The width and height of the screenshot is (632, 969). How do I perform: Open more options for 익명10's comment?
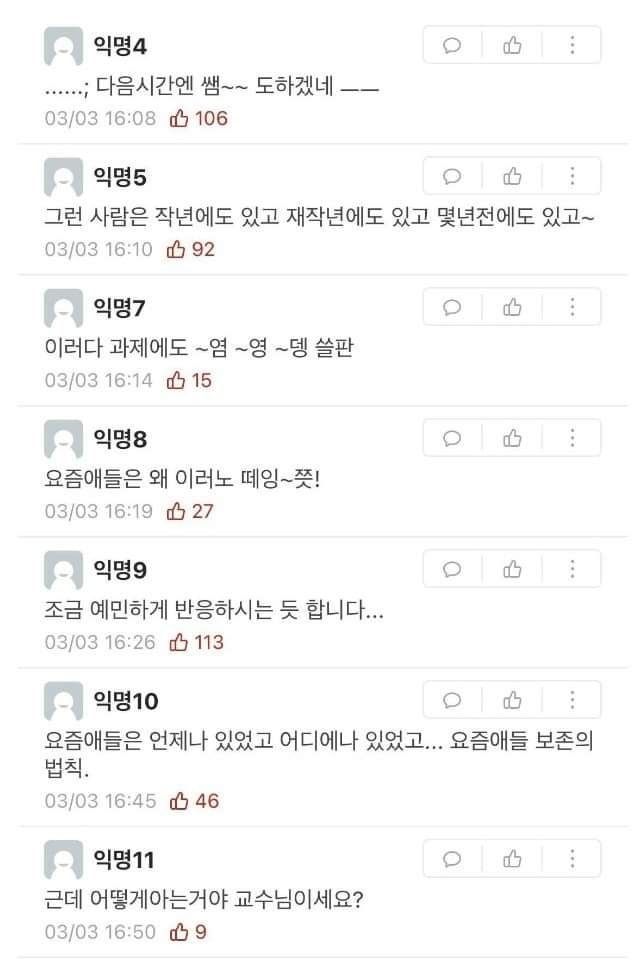coord(572,700)
